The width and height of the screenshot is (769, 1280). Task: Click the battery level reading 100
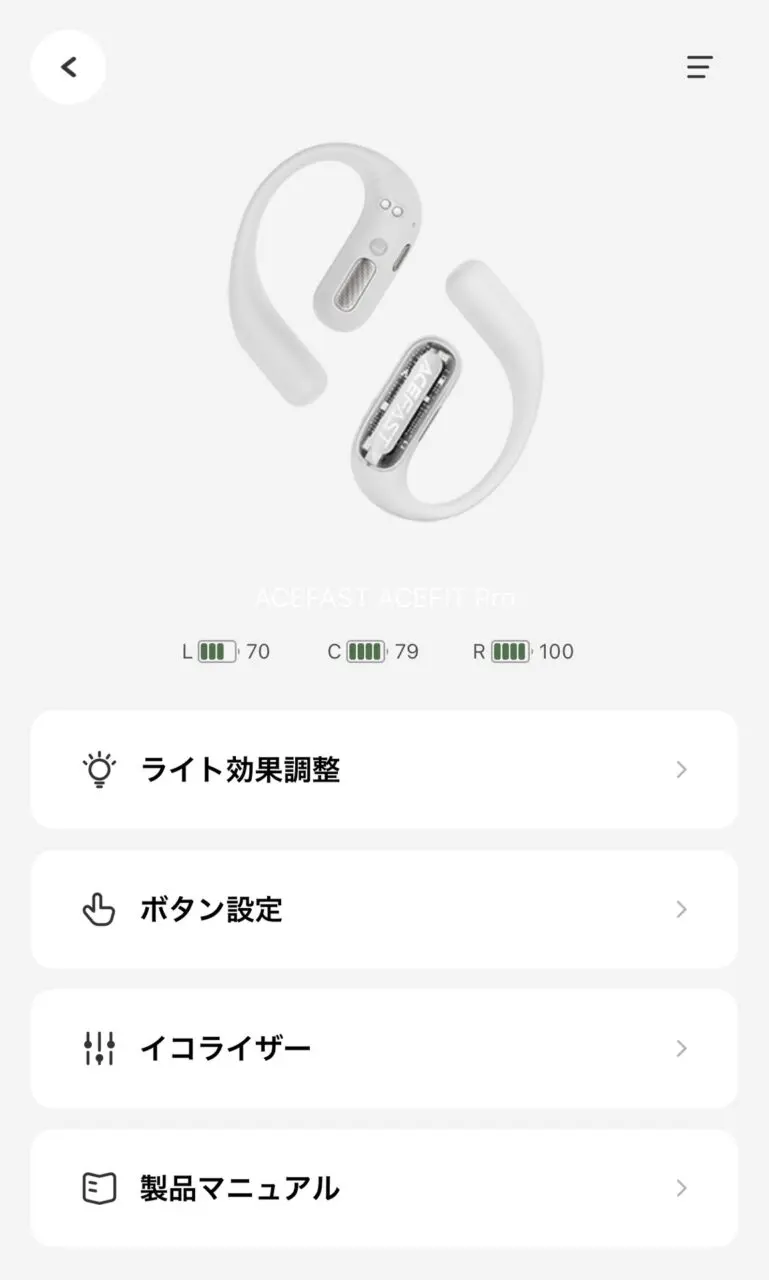click(557, 651)
